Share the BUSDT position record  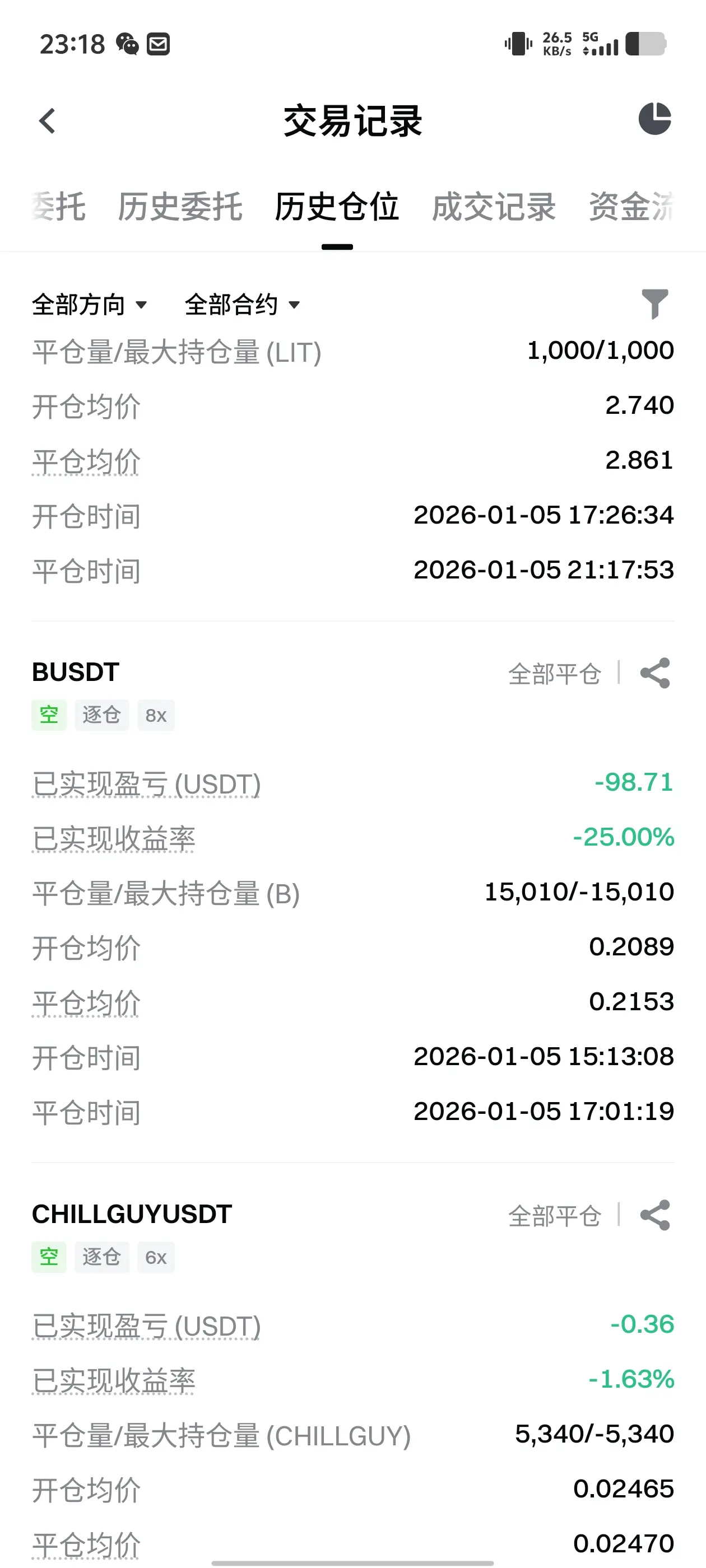[x=655, y=673]
